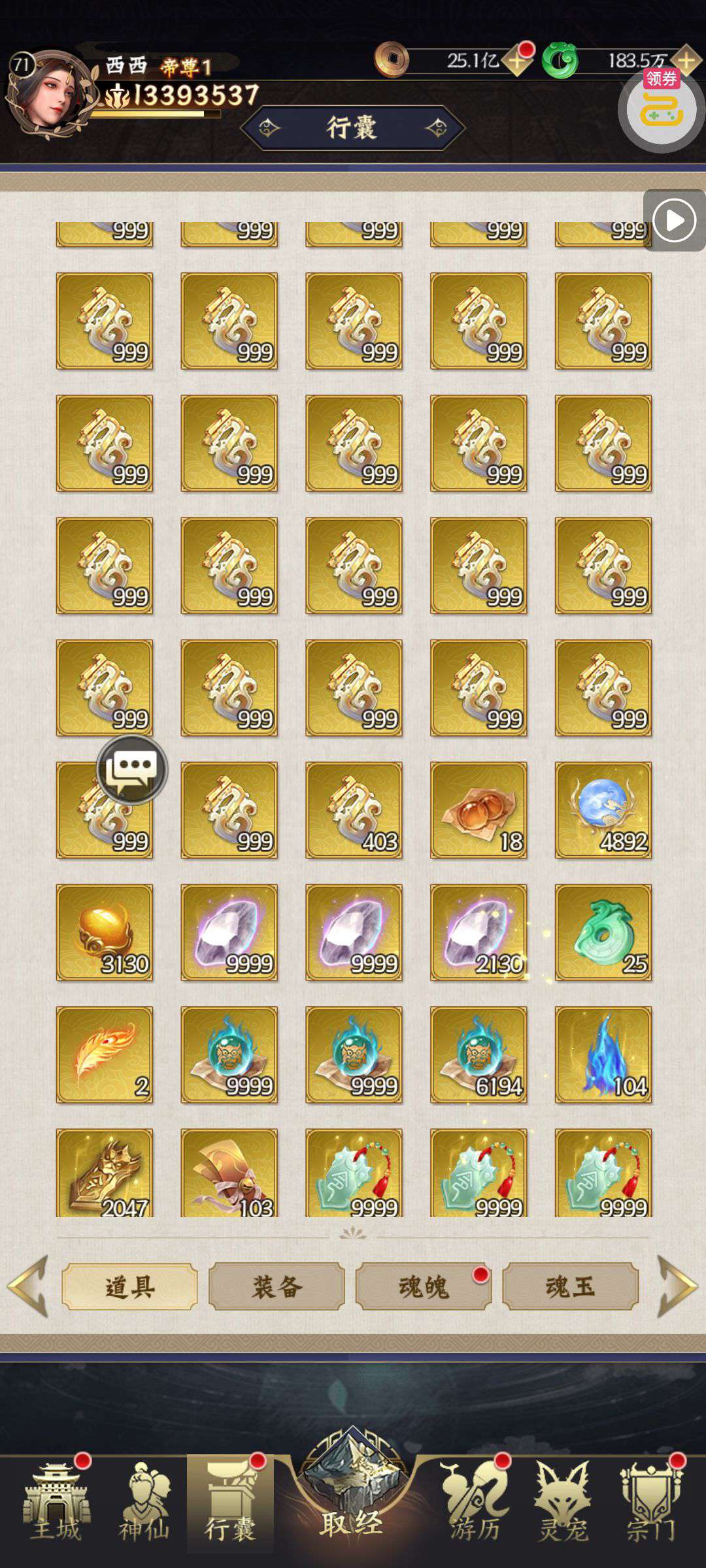This screenshot has height=1568, width=706.
Task: Tap the video play floating button
Action: [675, 220]
